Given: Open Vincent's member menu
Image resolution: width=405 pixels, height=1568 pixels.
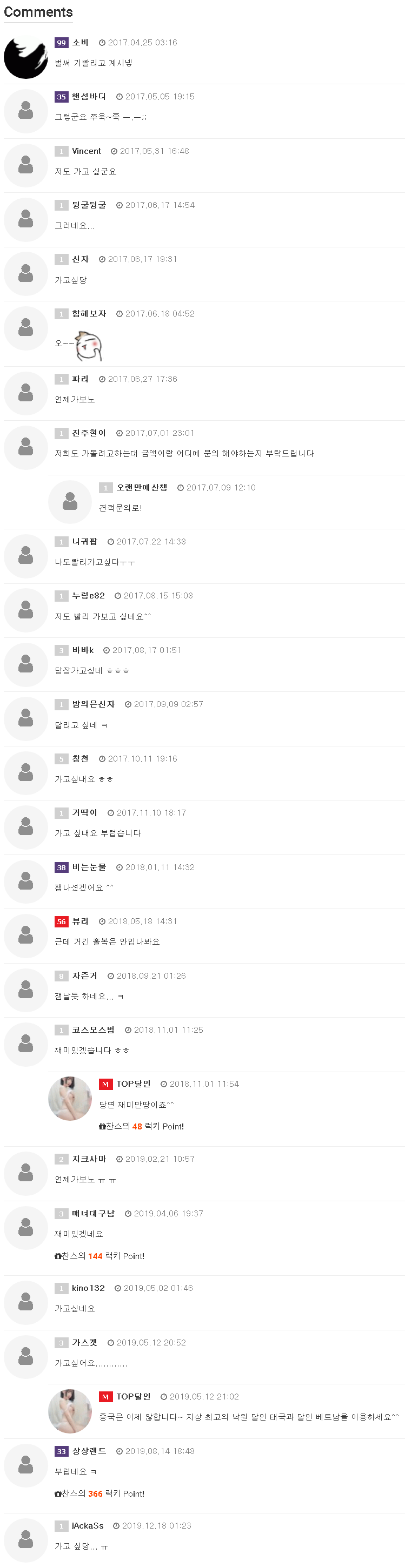Looking at the screenshot, I should click(87, 151).
